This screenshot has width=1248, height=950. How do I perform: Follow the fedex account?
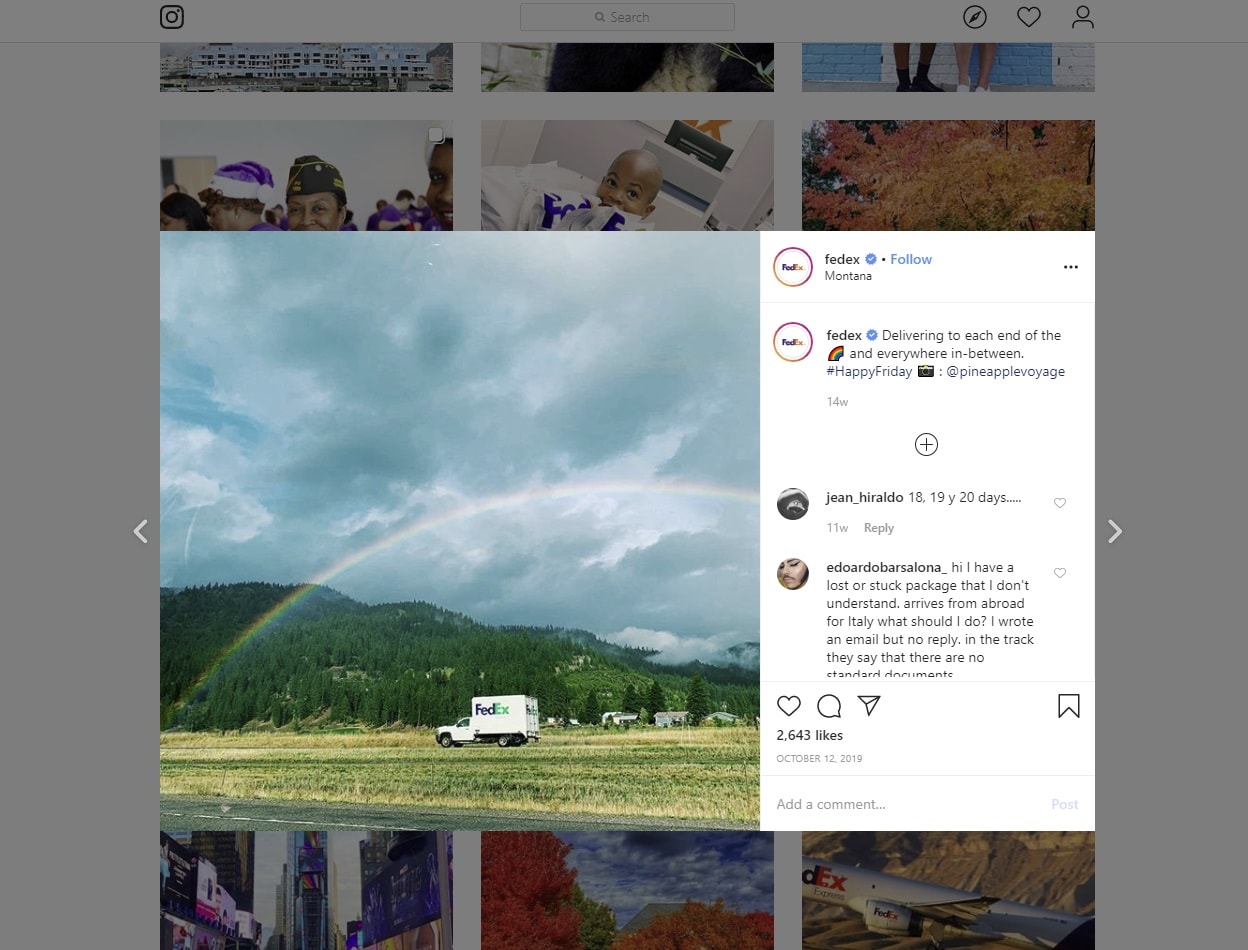pyautogui.click(x=910, y=259)
